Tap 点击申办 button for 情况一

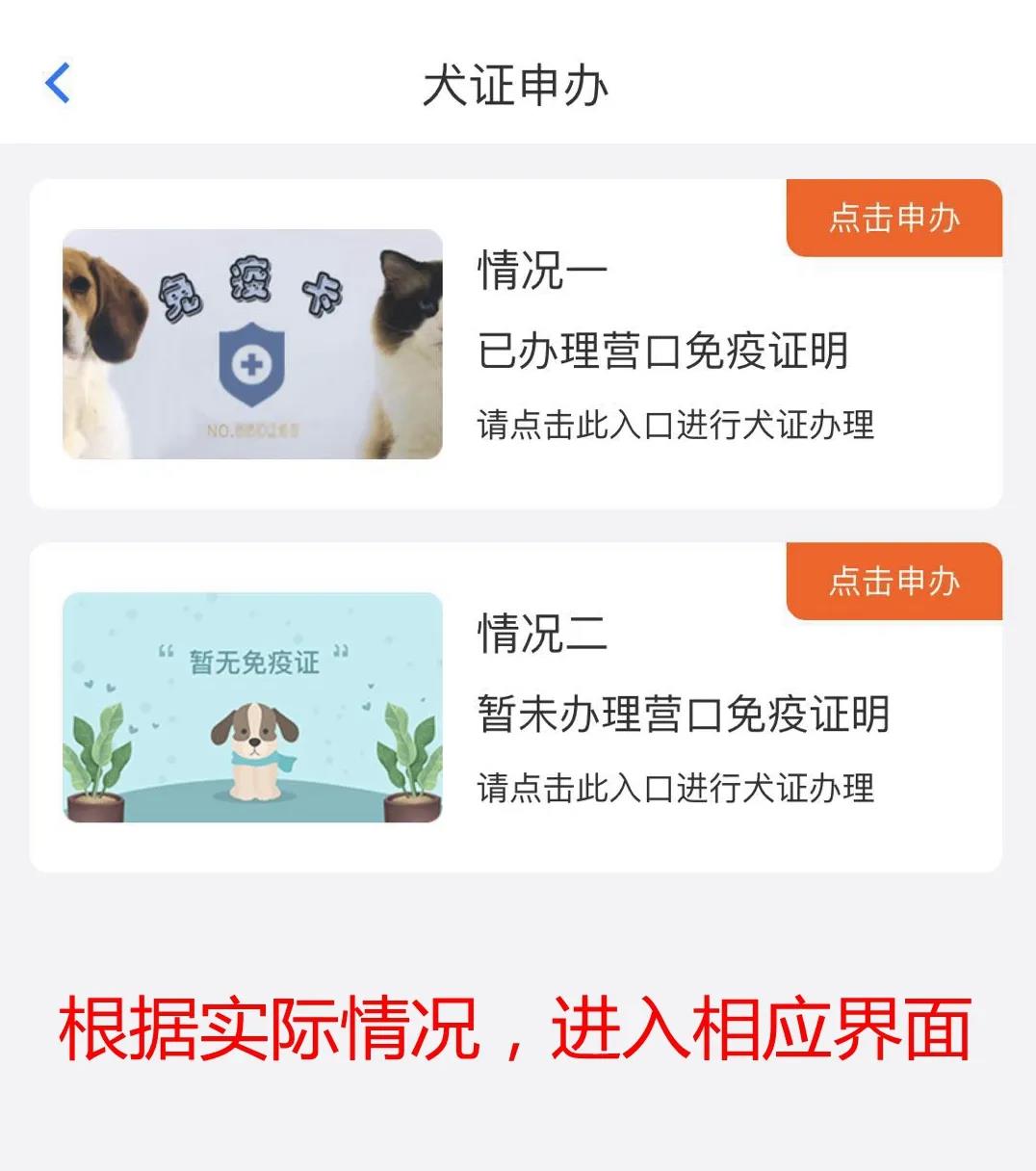[894, 219]
